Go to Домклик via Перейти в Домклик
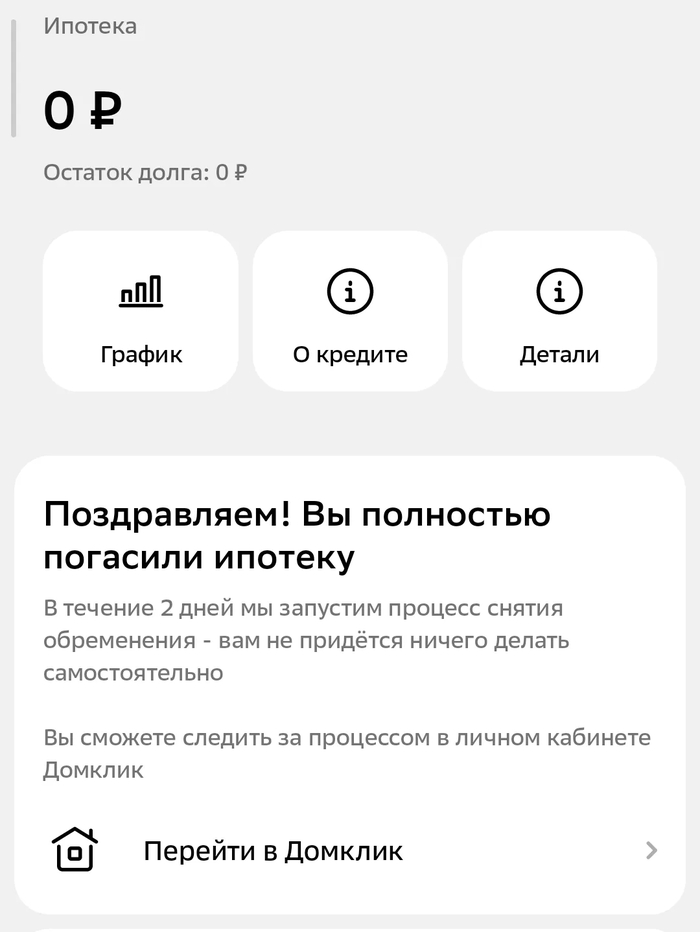This screenshot has height=932, width=700. click(350, 851)
